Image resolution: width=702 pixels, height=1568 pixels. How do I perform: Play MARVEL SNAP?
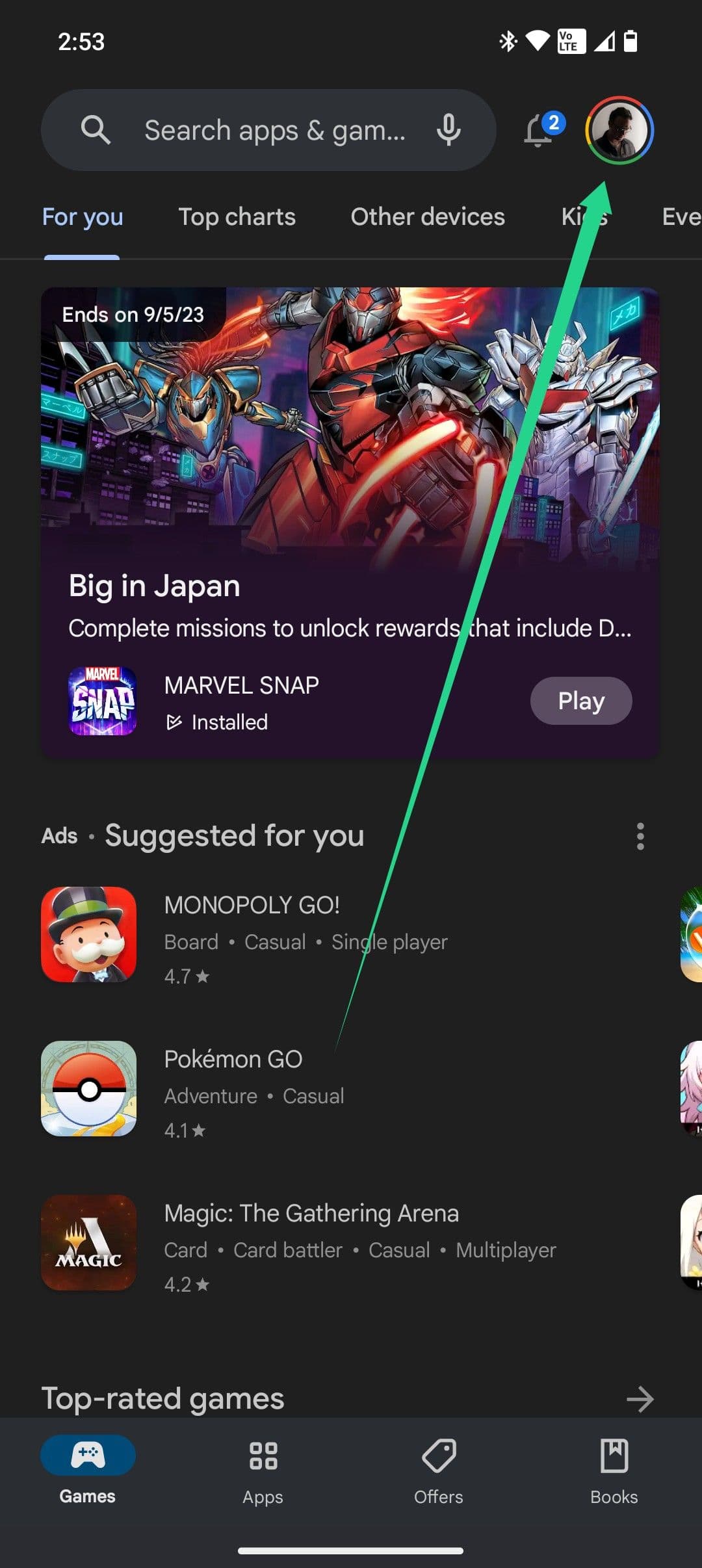tap(580, 701)
